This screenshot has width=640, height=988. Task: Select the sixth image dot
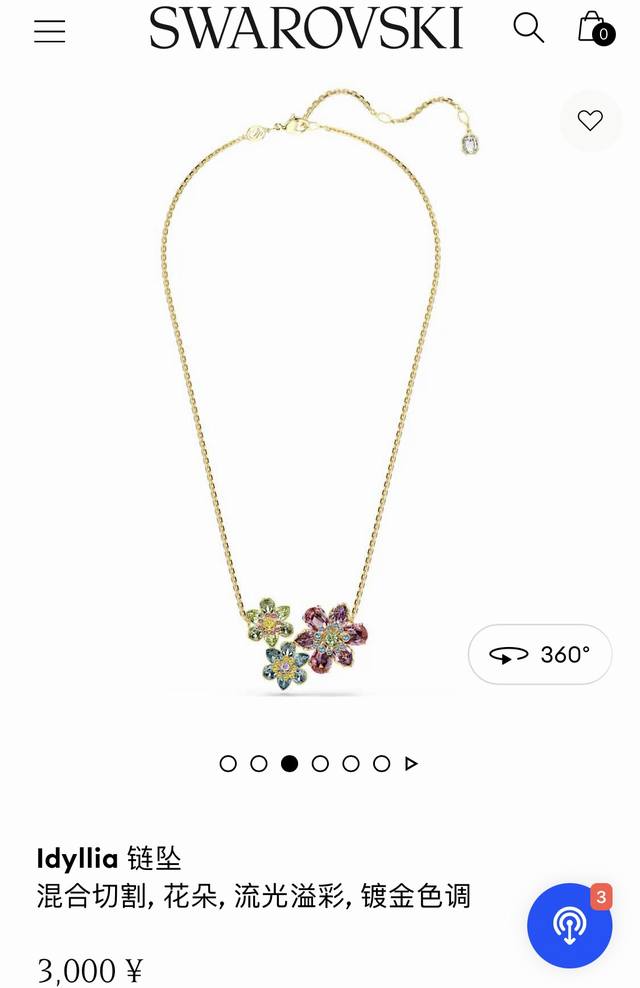coord(381,764)
